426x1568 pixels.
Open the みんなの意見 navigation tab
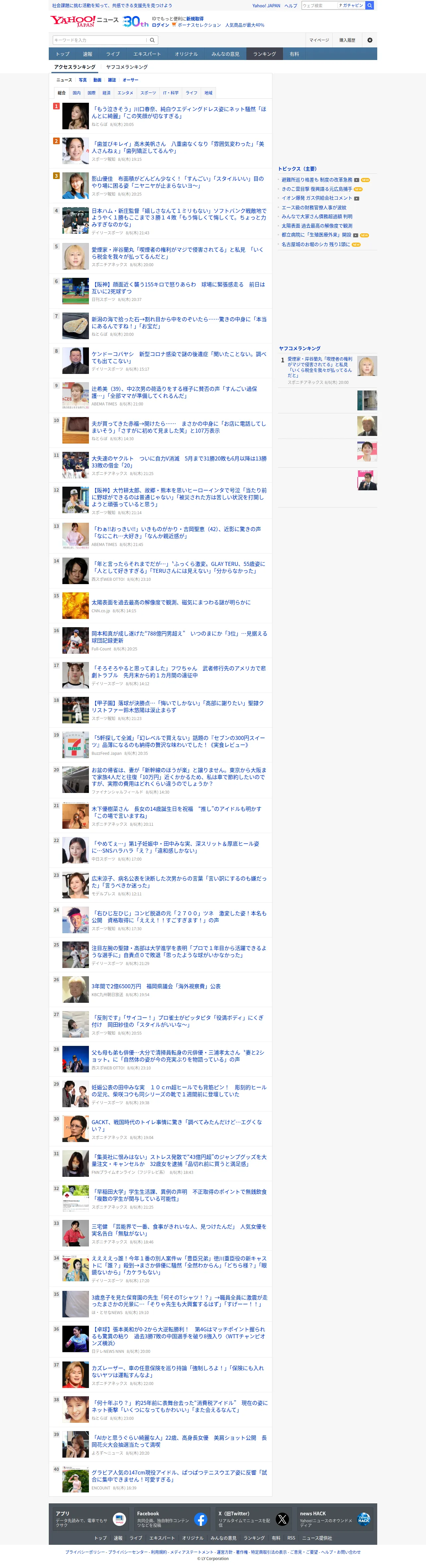226,54
